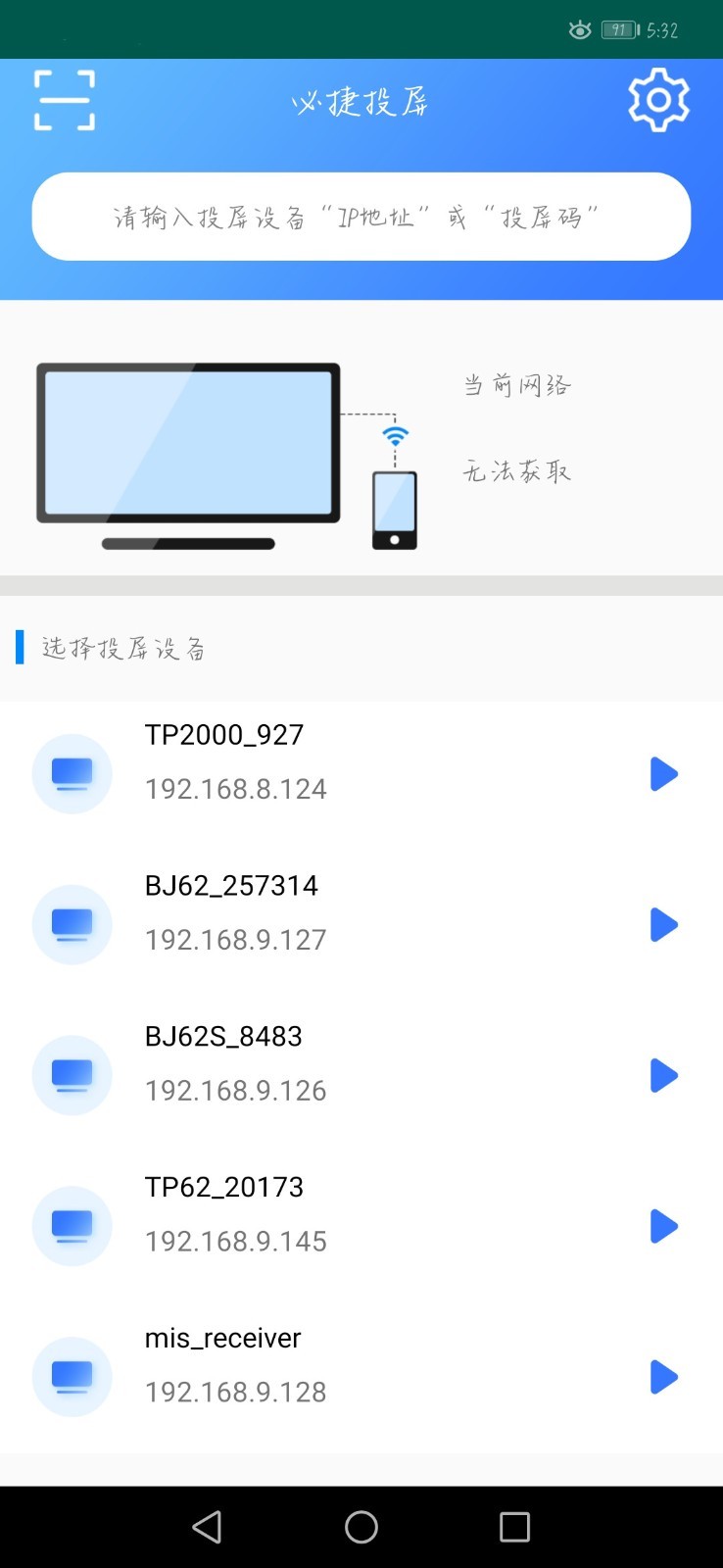Click the TV icon next to TP62_20173
The width and height of the screenshot is (723, 1568).
tap(72, 1226)
